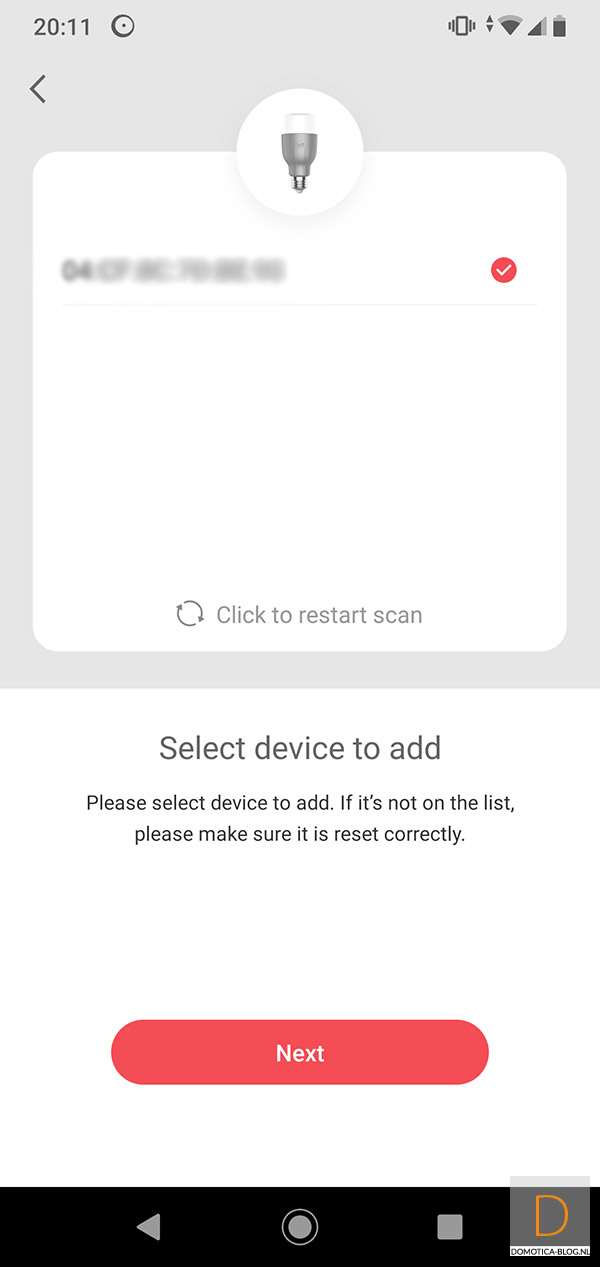Go to the home screen
Image resolution: width=600 pixels, height=1267 pixels.
300,1226
